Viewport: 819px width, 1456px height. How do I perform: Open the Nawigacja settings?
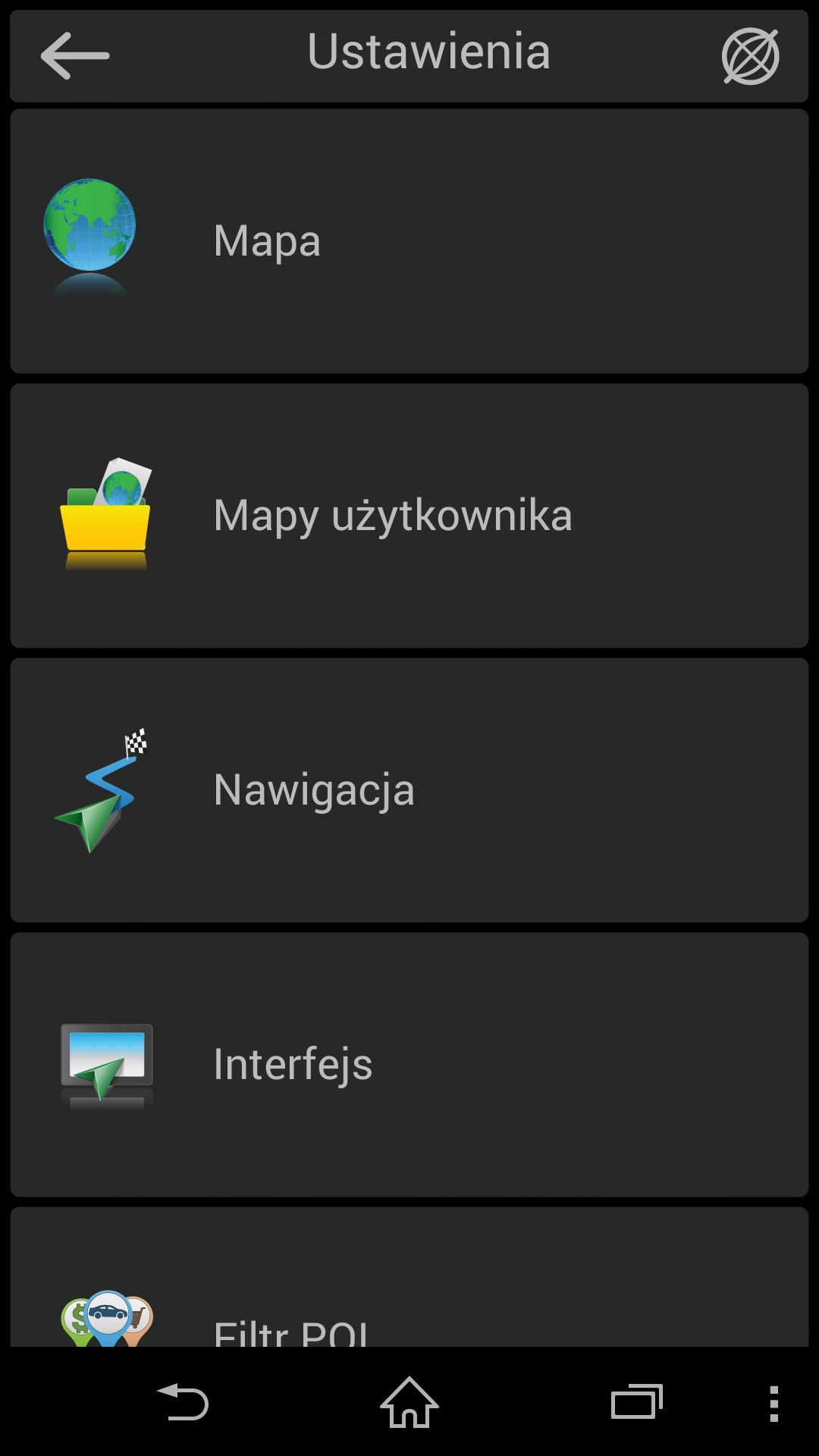pyautogui.click(x=409, y=790)
